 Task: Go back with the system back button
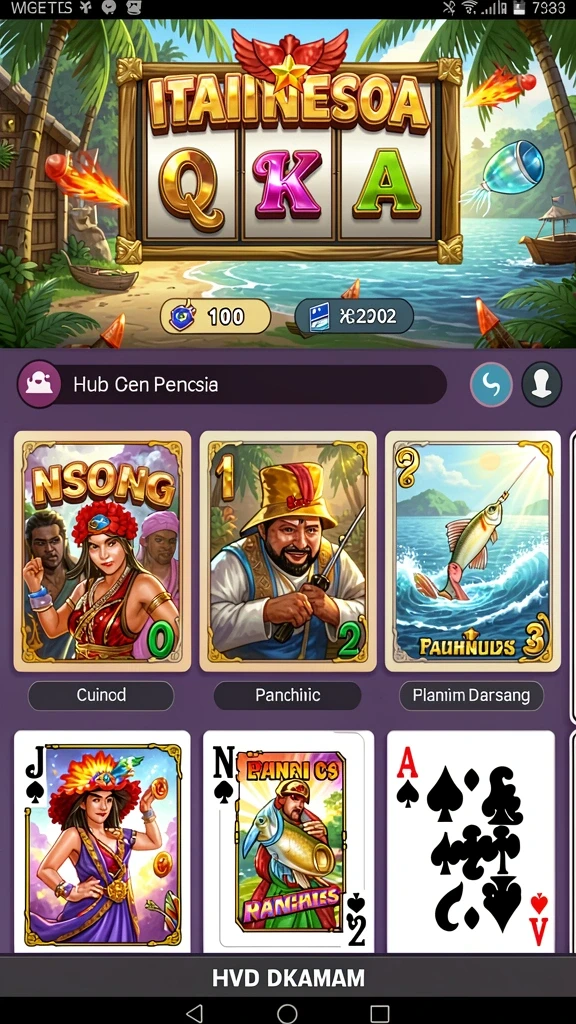[194, 1013]
